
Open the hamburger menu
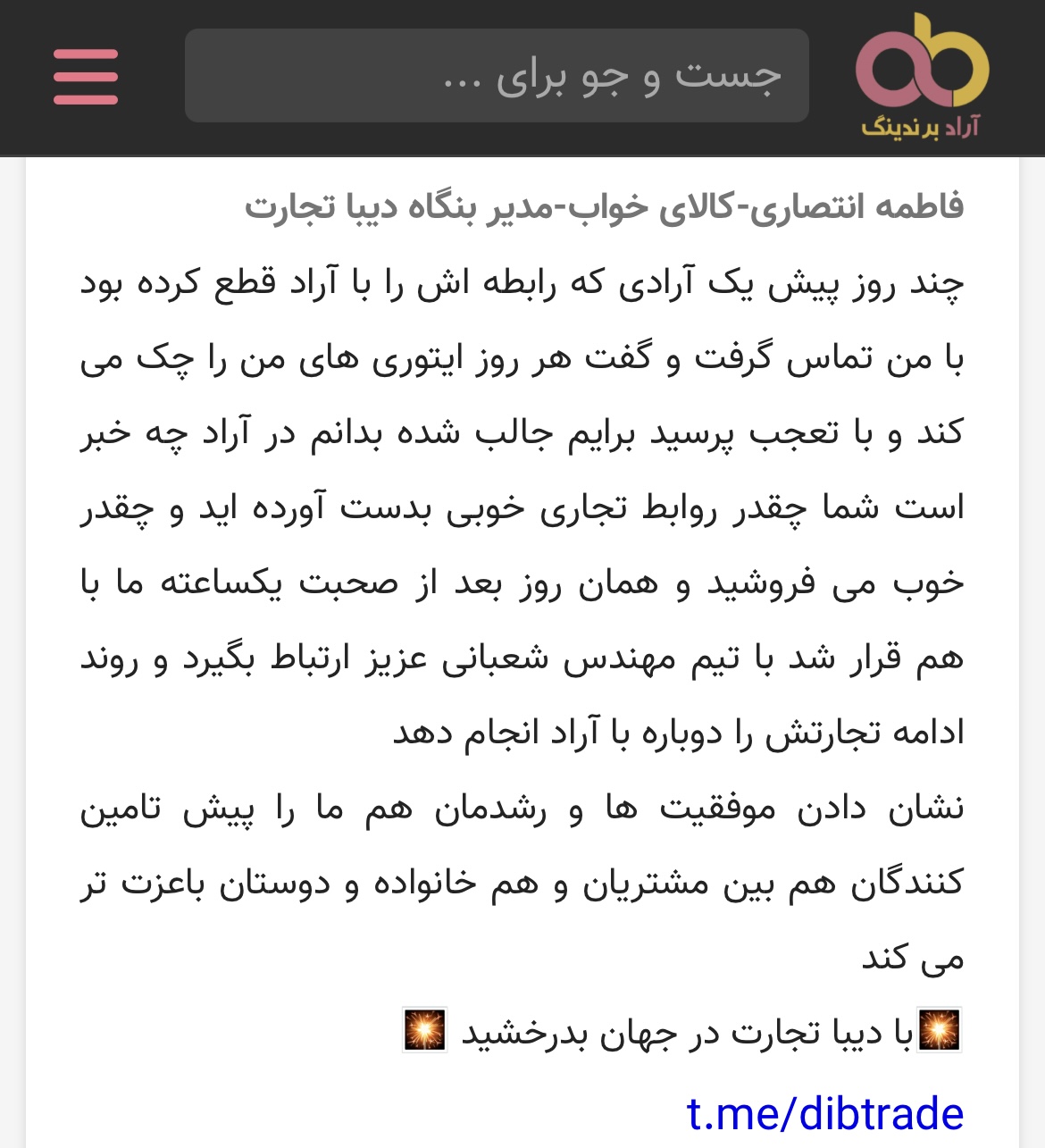coord(86,77)
